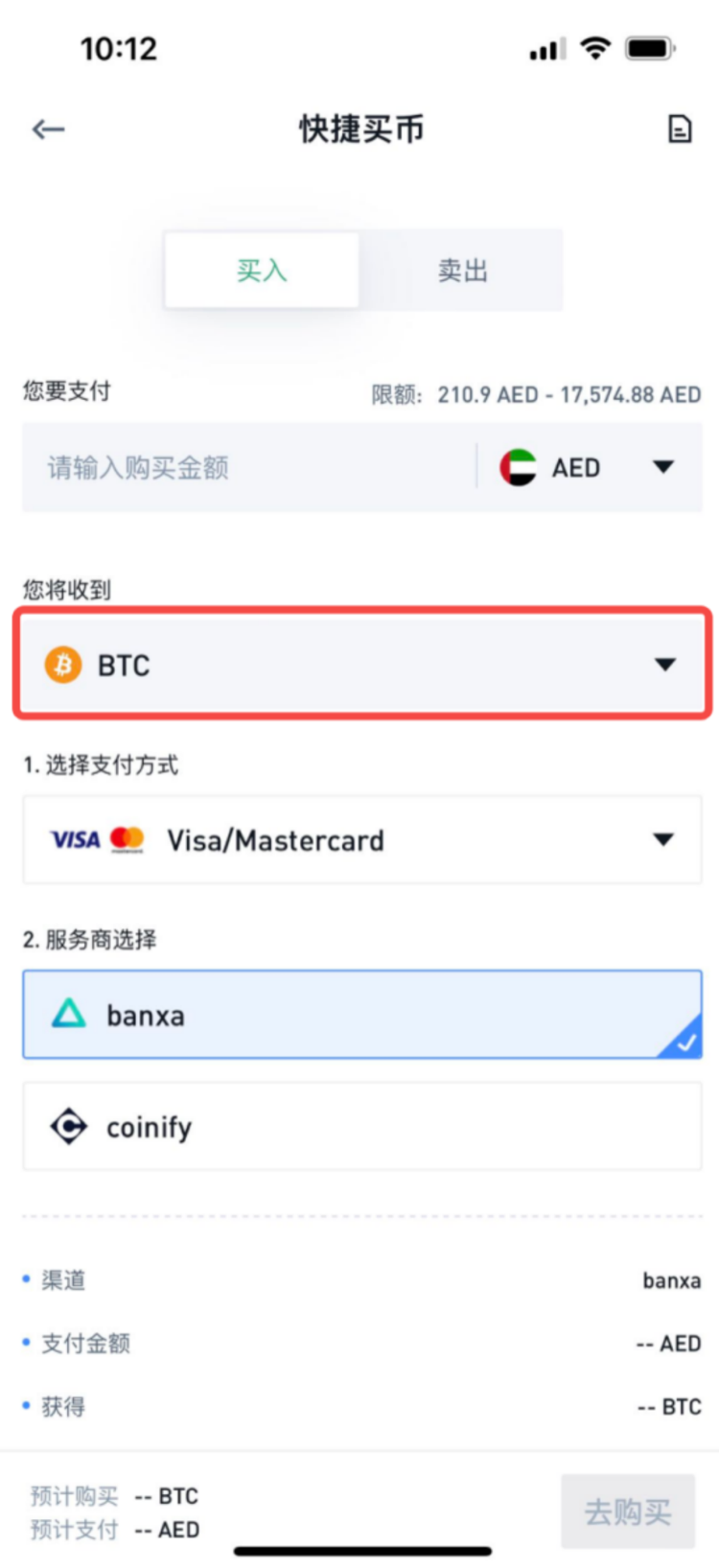Select banxa as the service provider
The image size is (719, 1568).
(362, 1015)
